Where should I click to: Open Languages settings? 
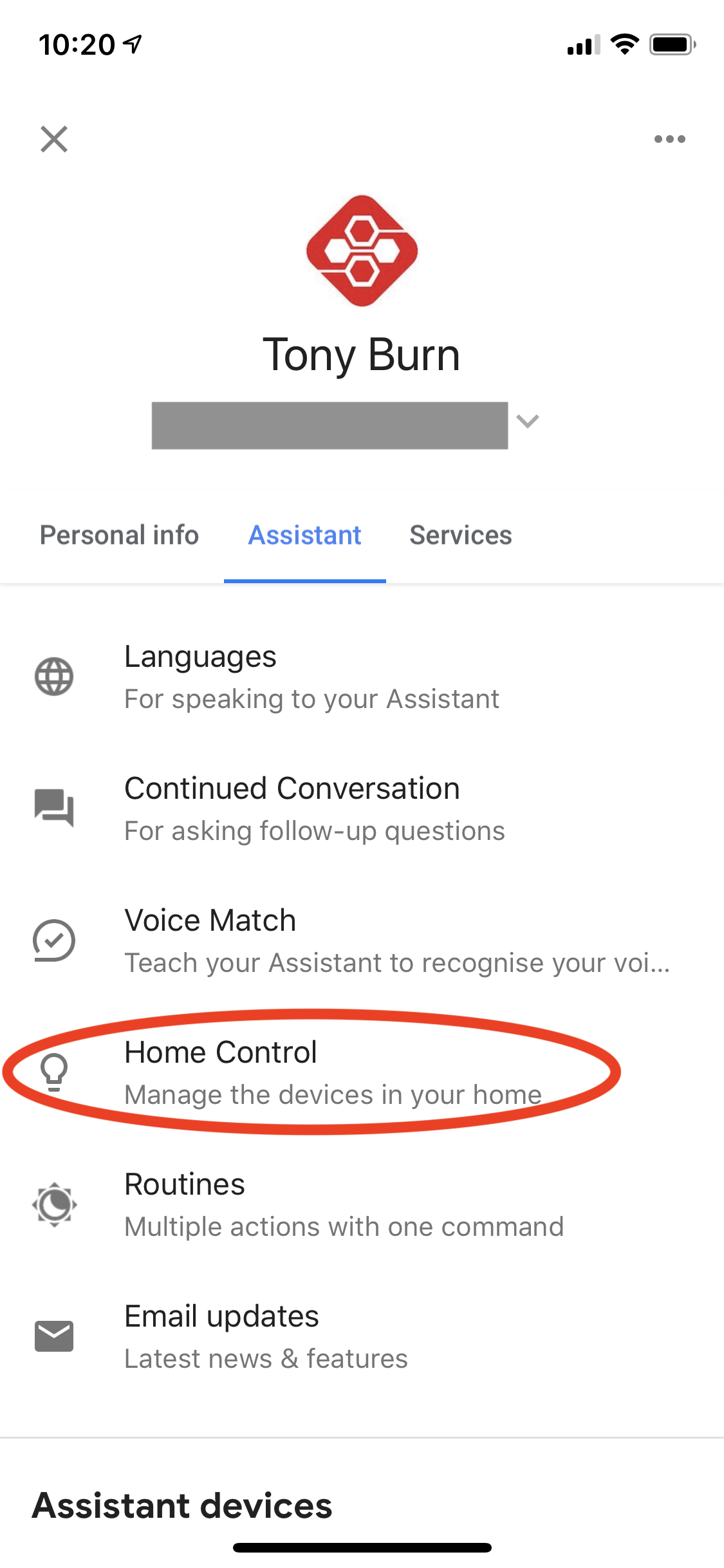pyautogui.click(x=311, y=677)
